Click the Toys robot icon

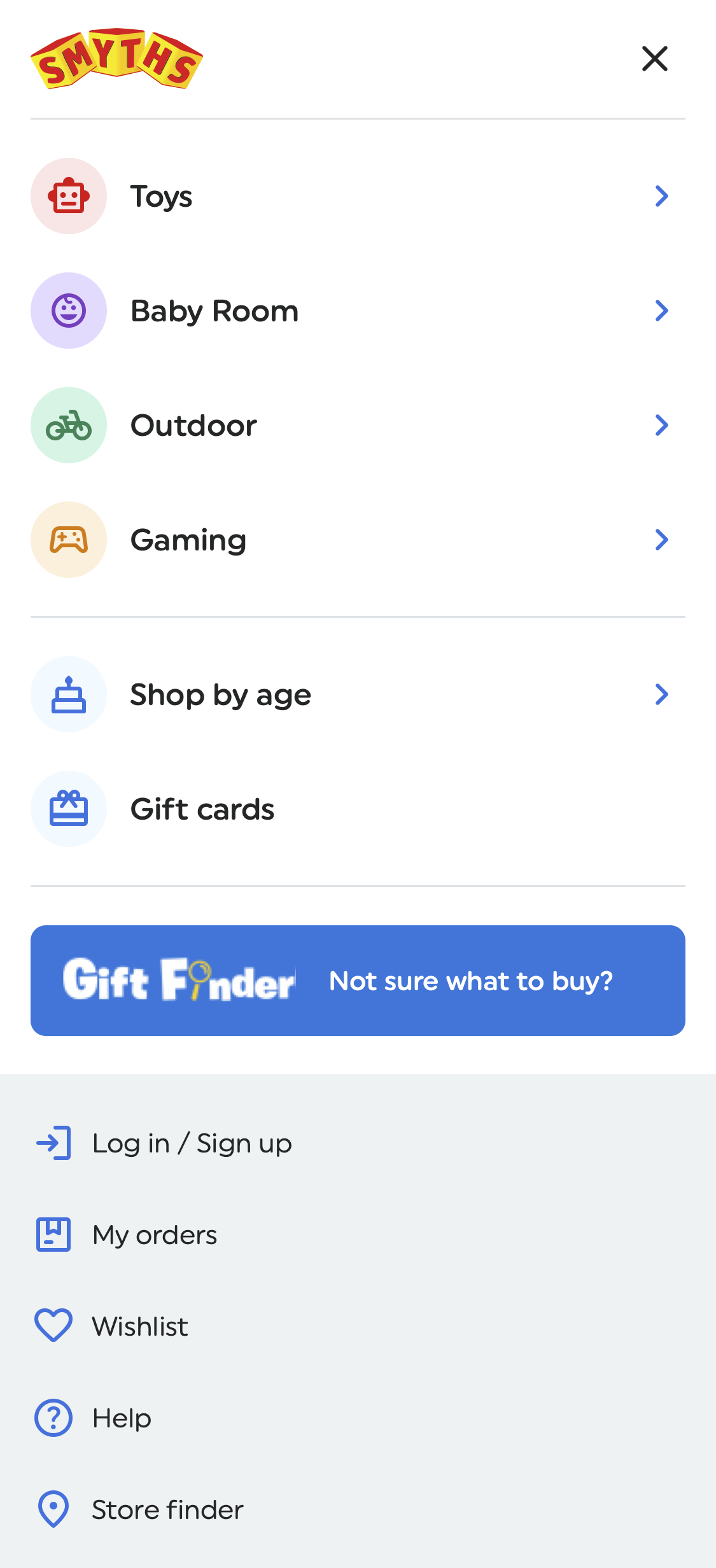pos(68,196)
